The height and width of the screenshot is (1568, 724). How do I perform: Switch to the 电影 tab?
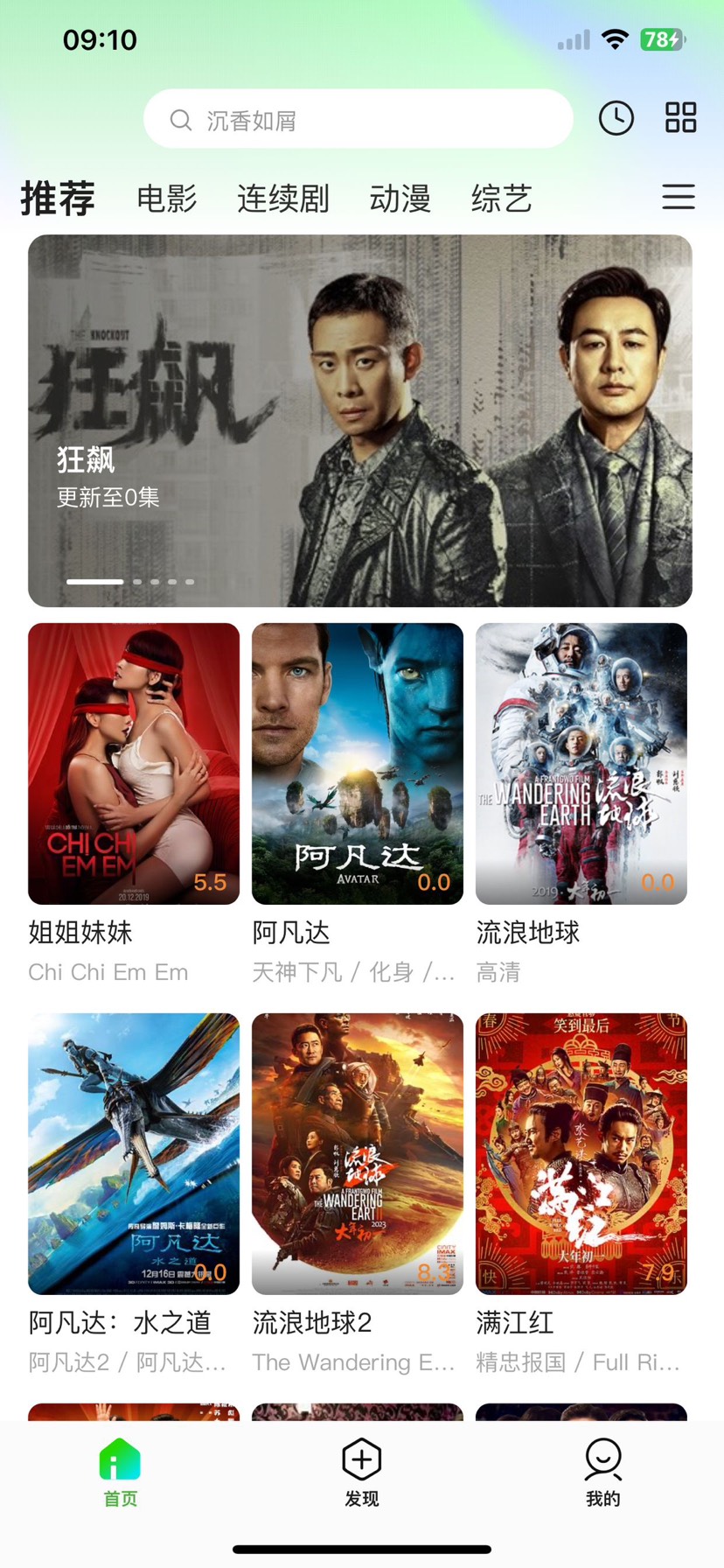[166, 199]
